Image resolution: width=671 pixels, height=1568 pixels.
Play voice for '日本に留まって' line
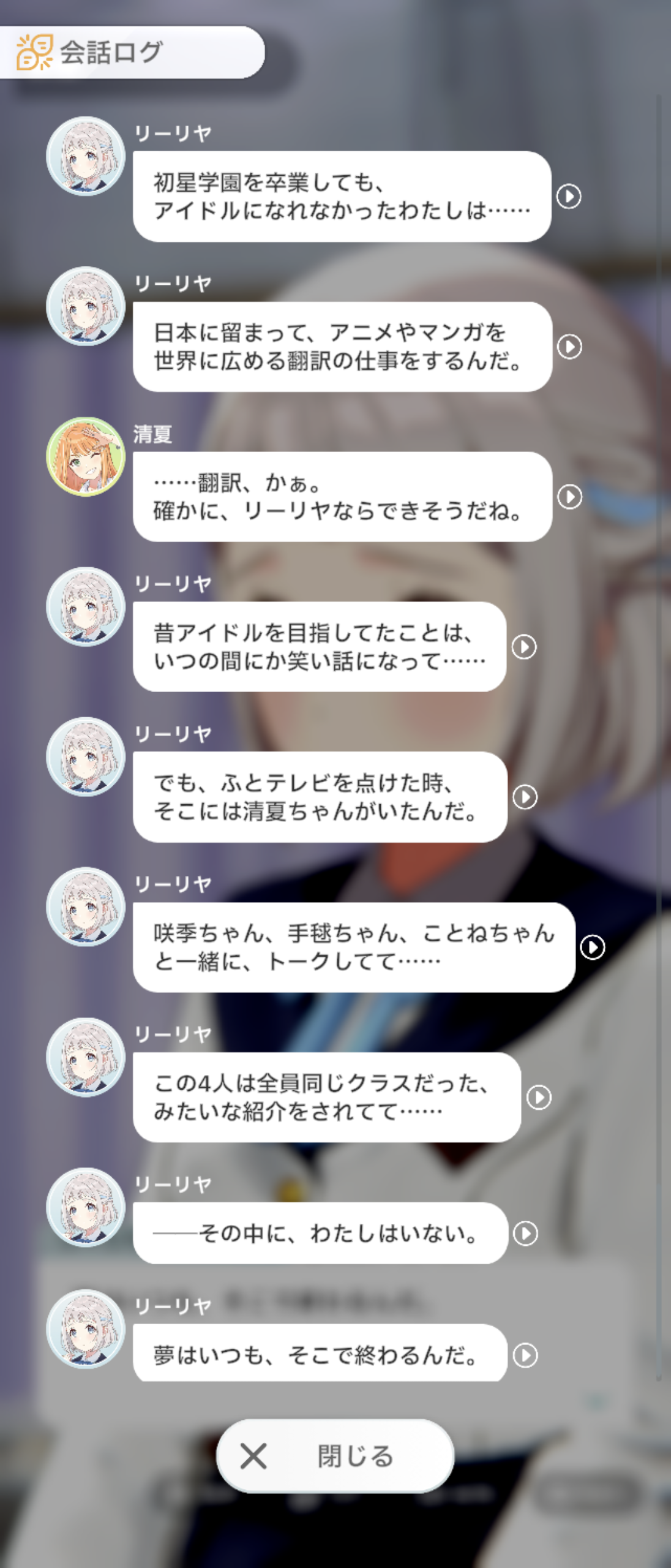click(569, 347)
